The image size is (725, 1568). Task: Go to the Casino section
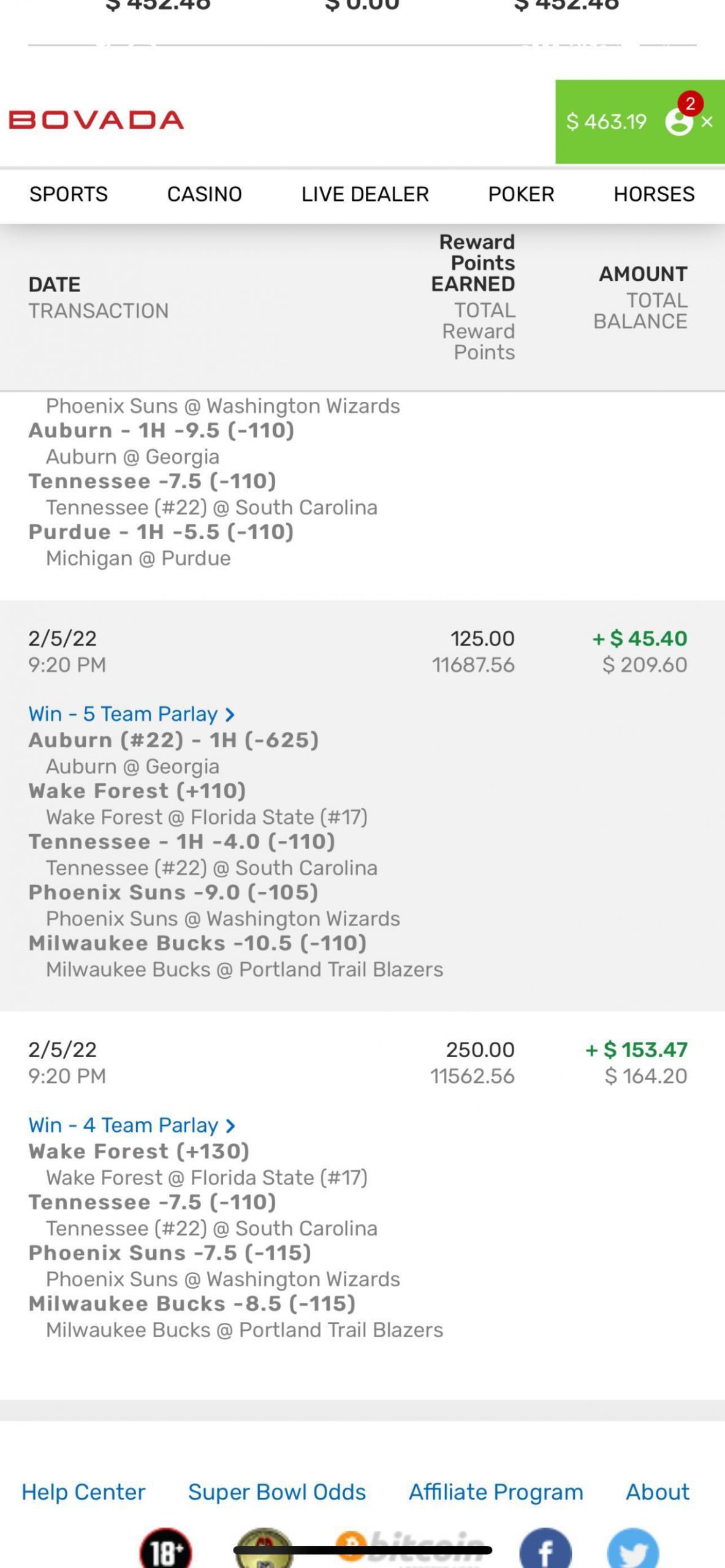pos(205,194)
